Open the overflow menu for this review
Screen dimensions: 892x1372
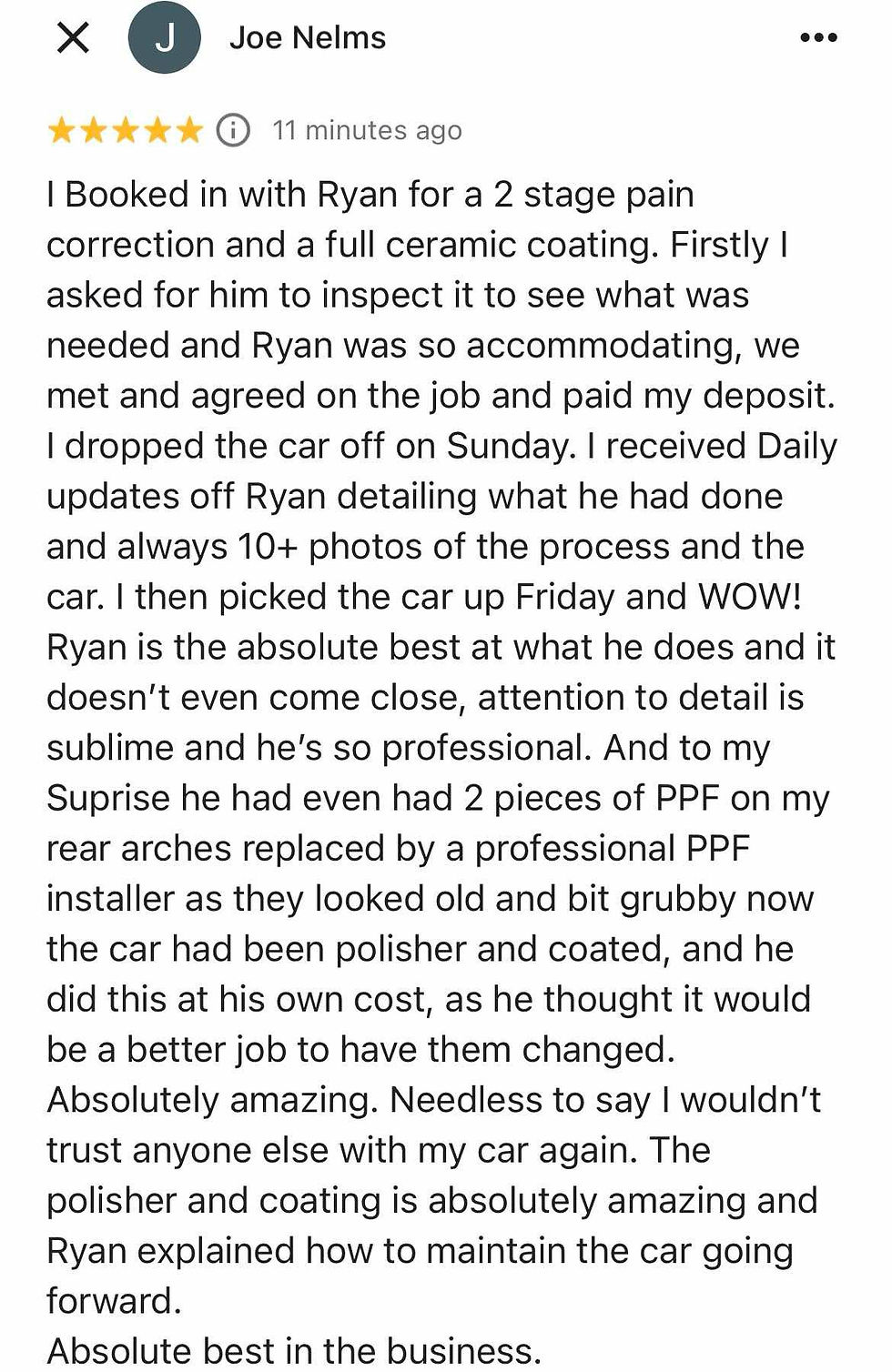(x=817, y=38)
